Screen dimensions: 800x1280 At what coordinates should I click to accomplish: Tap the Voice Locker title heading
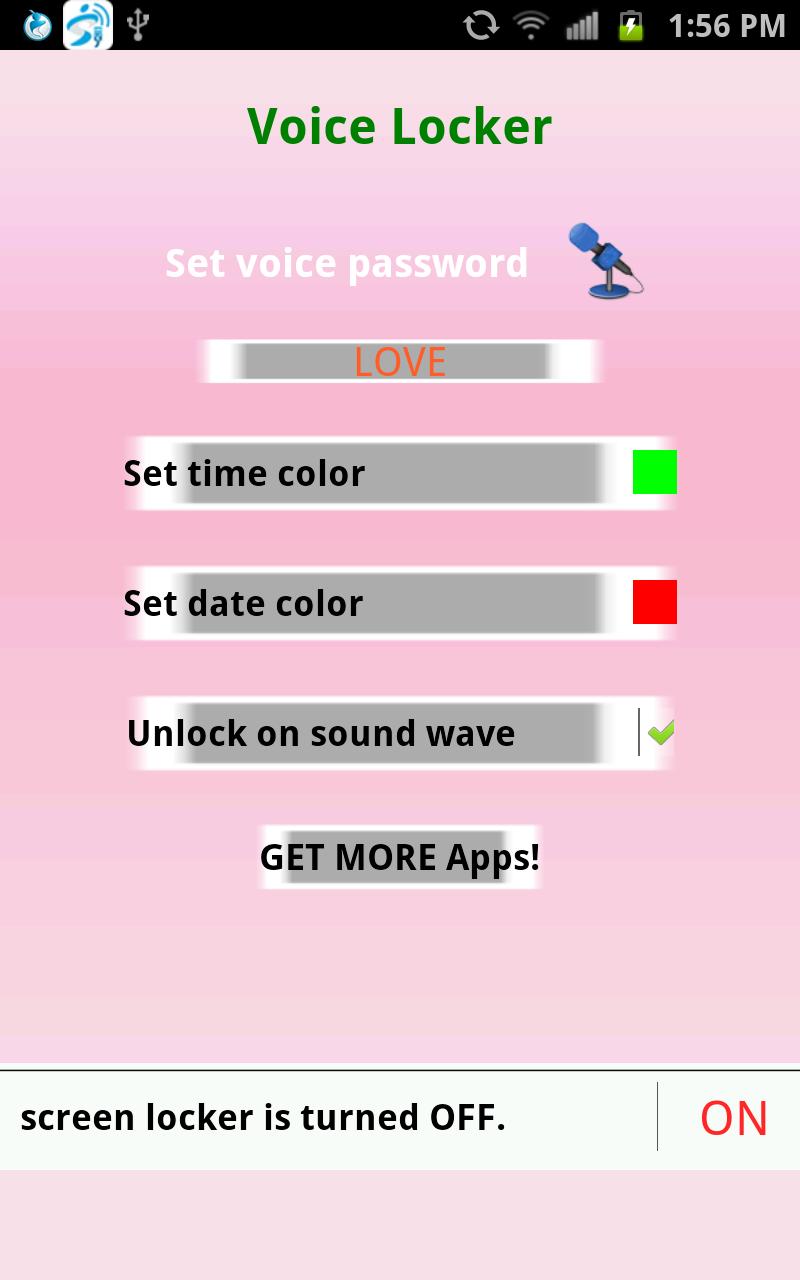pyautogui.click(x=400, y=124)
